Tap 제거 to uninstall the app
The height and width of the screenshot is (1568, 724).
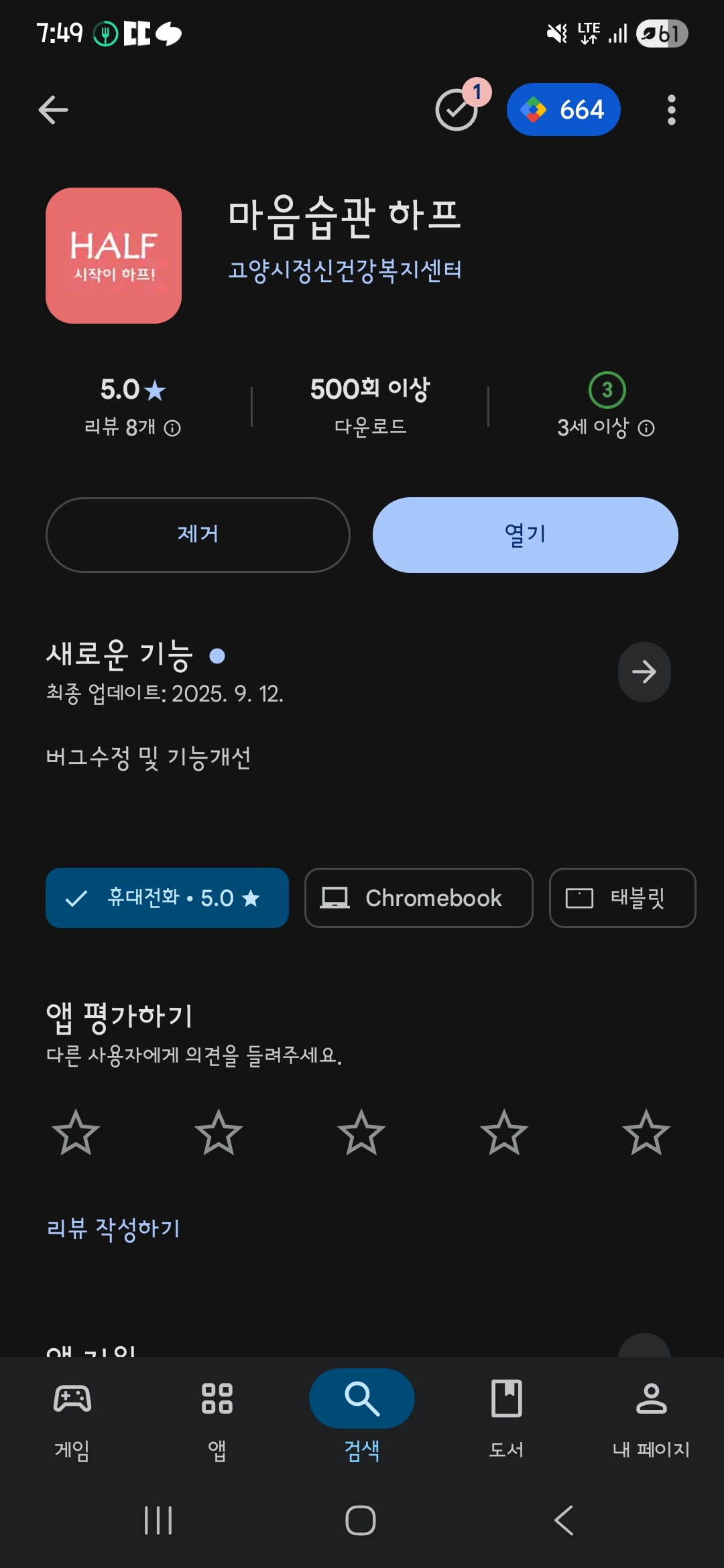click(198, 535)
